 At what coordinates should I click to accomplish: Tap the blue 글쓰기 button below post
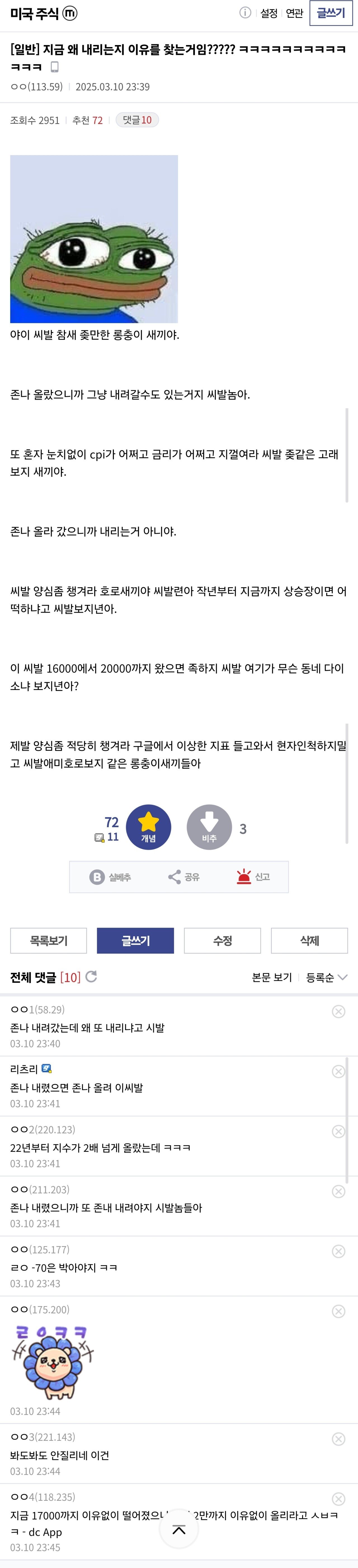(x=136, y=940)
